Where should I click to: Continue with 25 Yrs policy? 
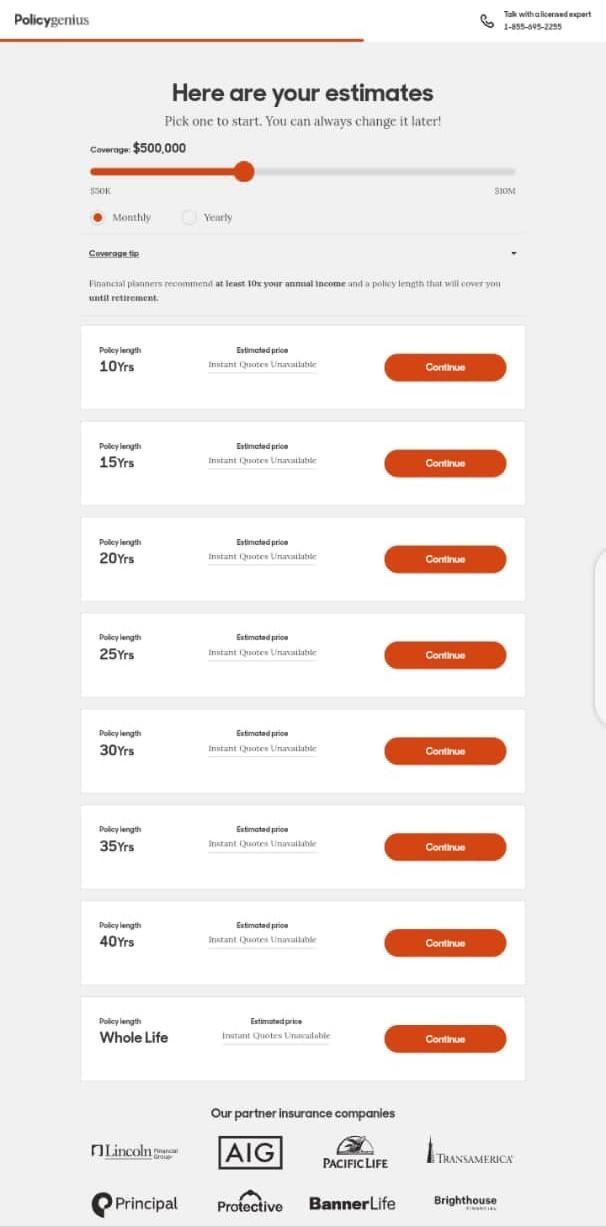coord(445,655)
